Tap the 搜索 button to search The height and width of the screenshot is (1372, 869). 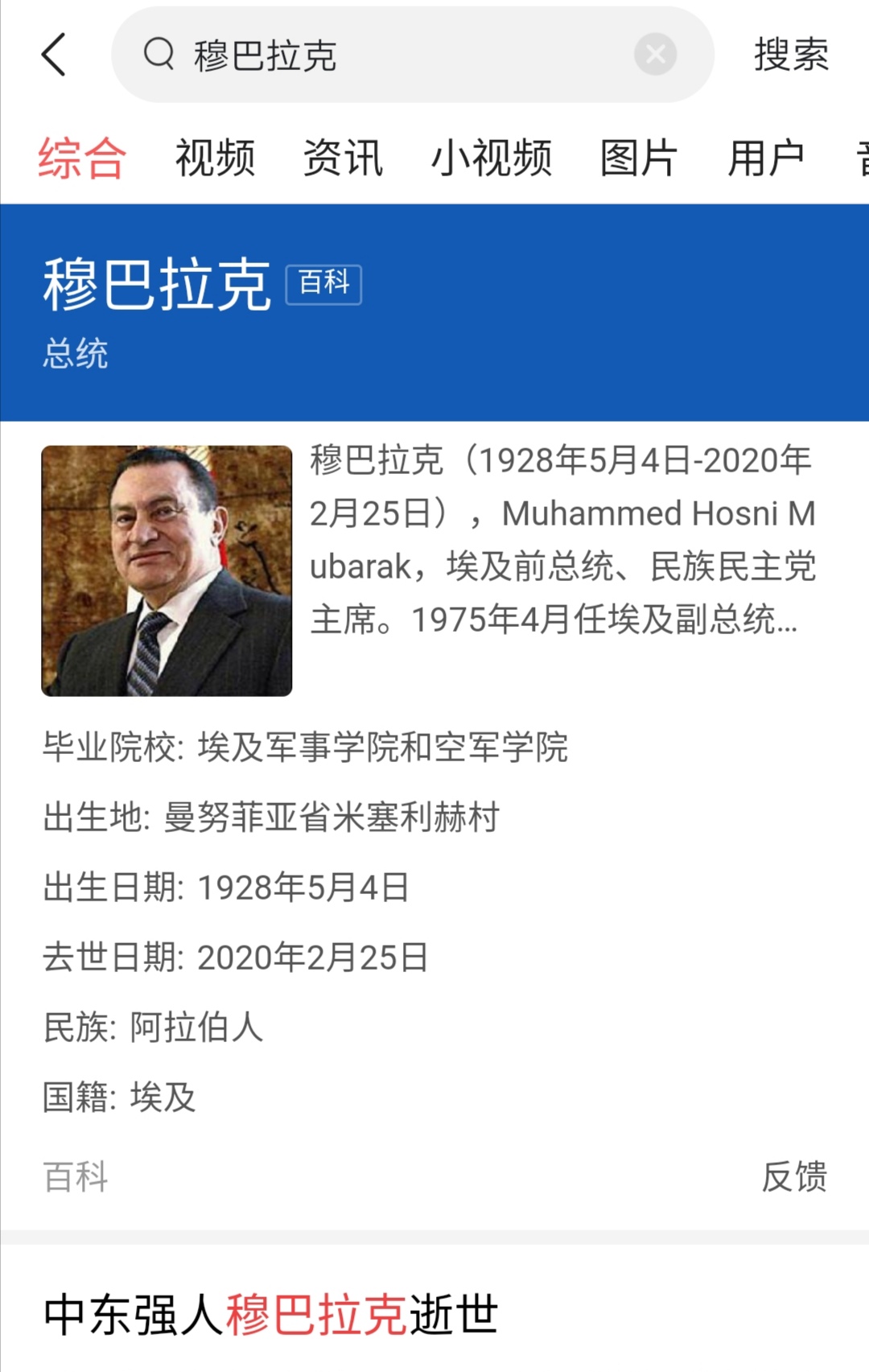(x=791, y=55)
